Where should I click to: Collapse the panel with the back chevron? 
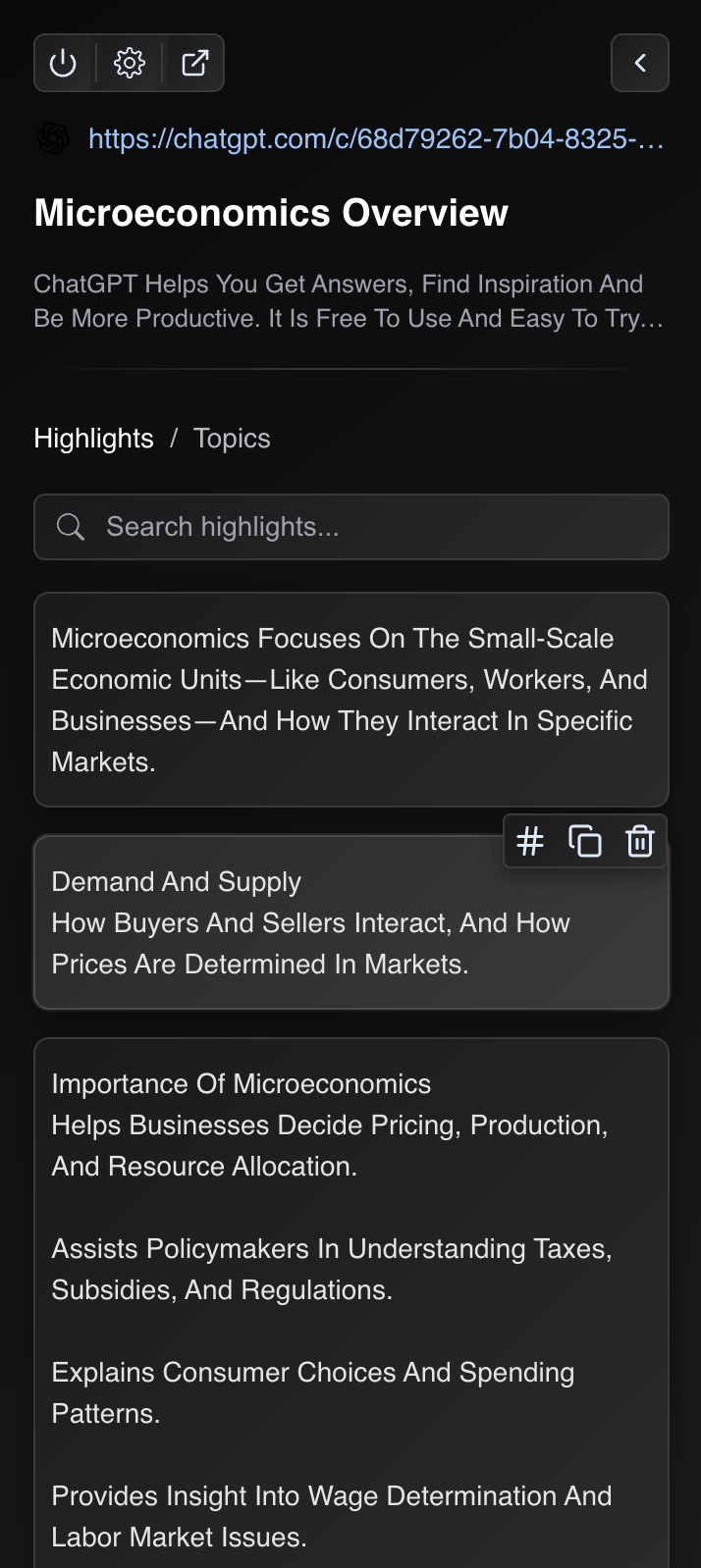[640, 64]
